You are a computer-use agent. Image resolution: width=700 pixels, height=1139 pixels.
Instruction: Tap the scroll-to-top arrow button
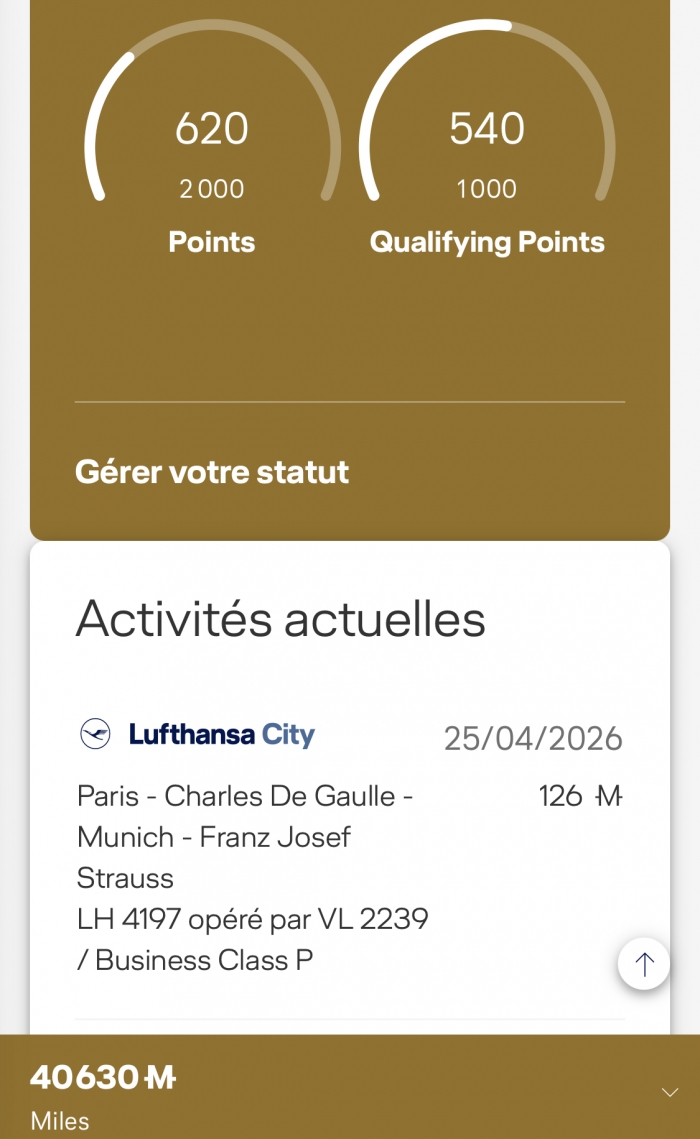pos(644,964)
